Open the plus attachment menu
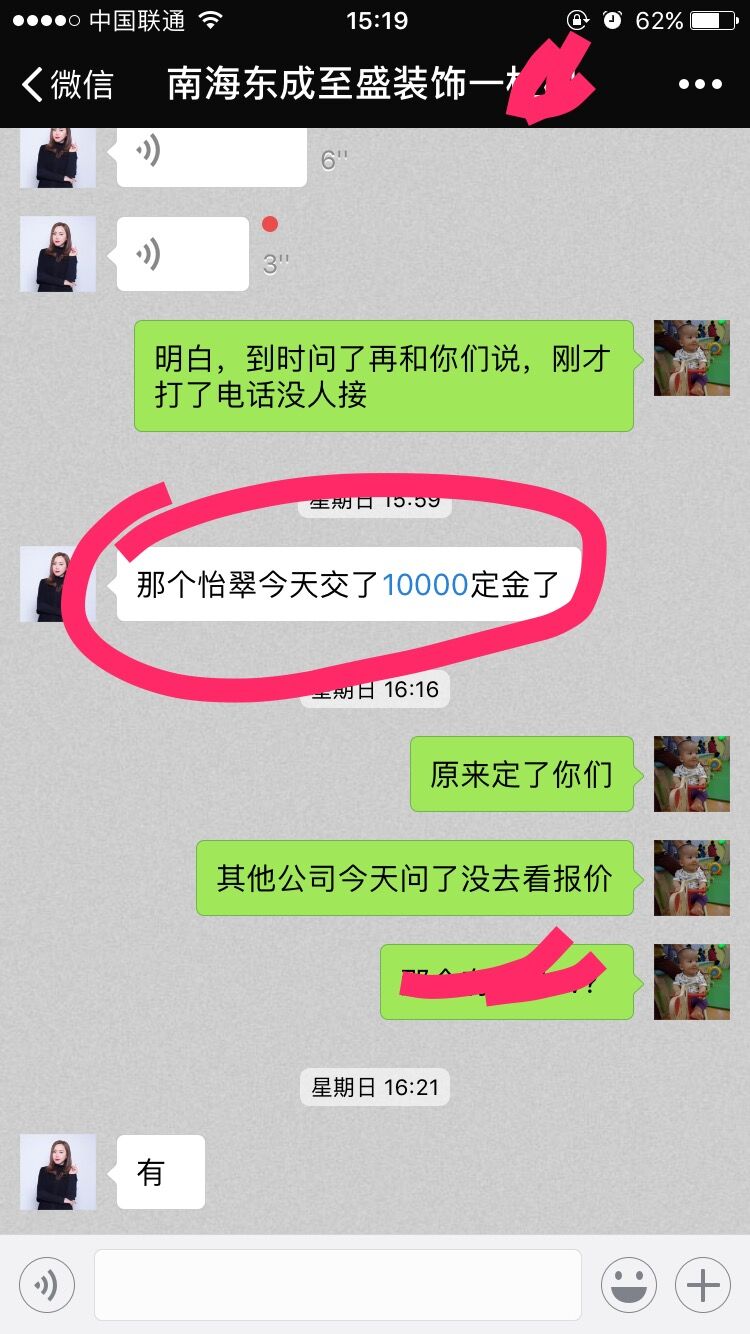The width and height of the screenshot is (750, 1334). point(703,1285)
